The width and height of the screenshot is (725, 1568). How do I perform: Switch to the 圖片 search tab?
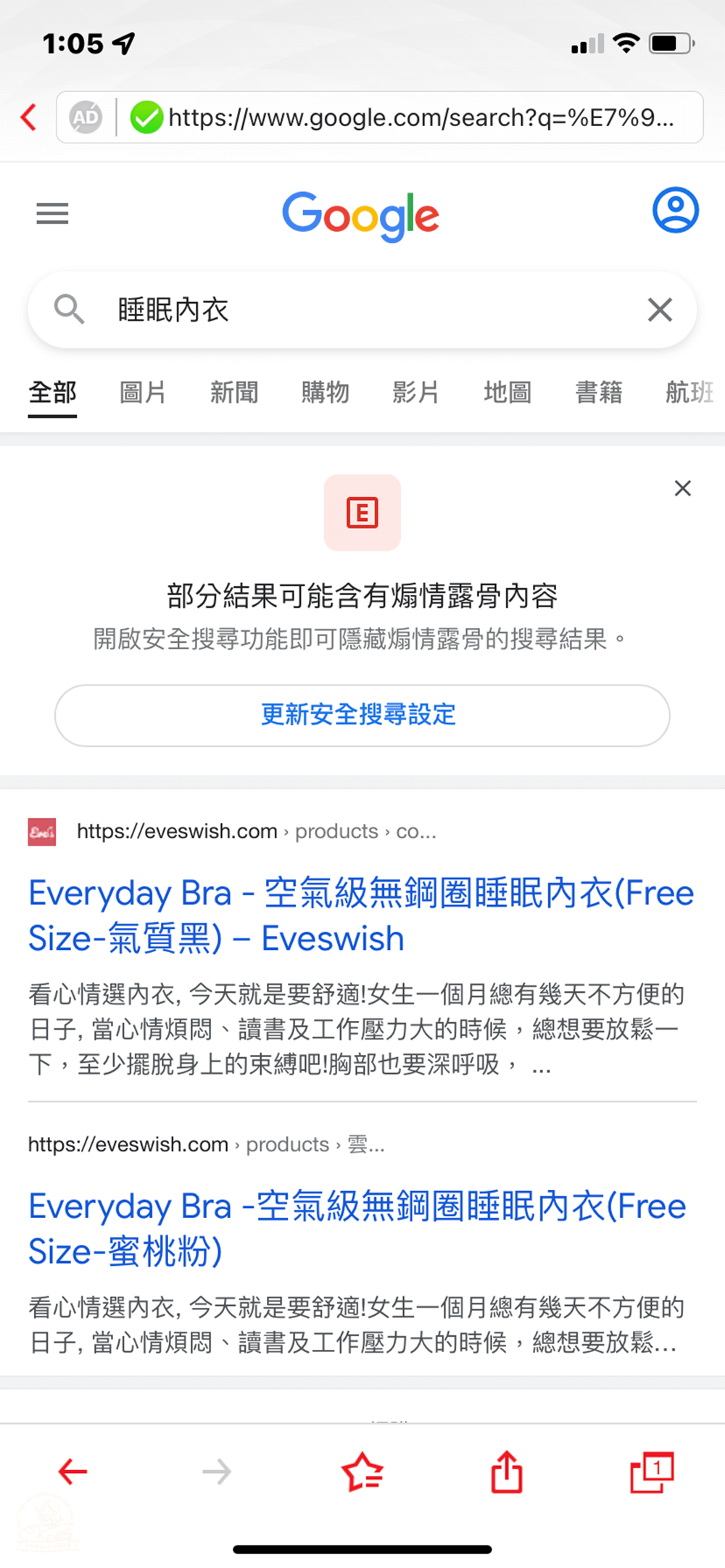click(142, 393)
